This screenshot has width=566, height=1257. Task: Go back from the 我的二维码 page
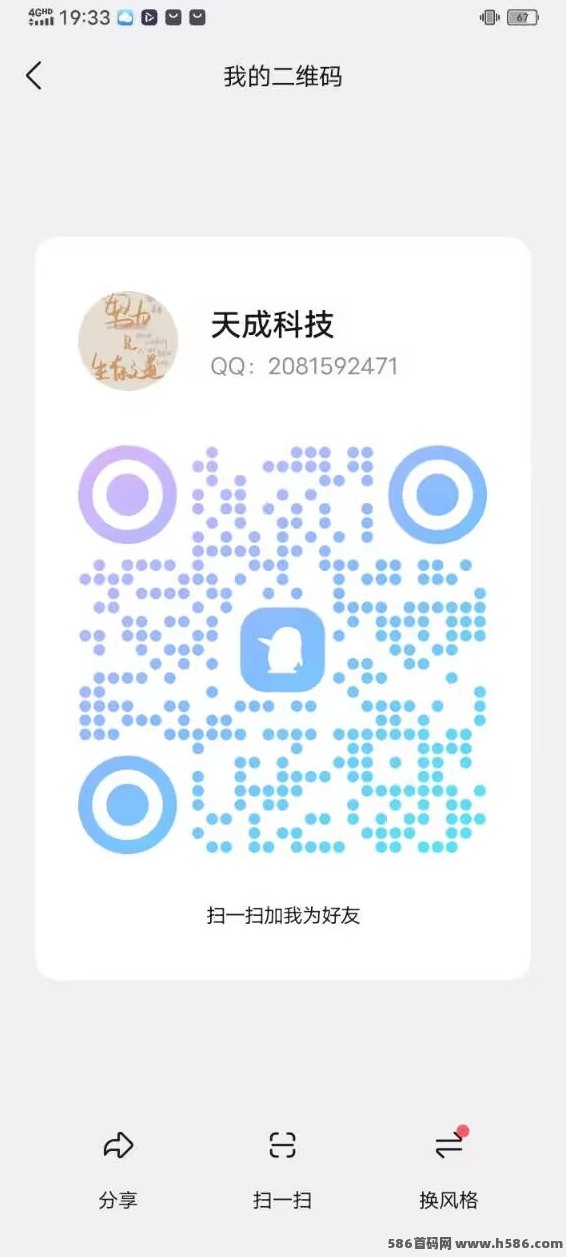[x=34, y=76]
